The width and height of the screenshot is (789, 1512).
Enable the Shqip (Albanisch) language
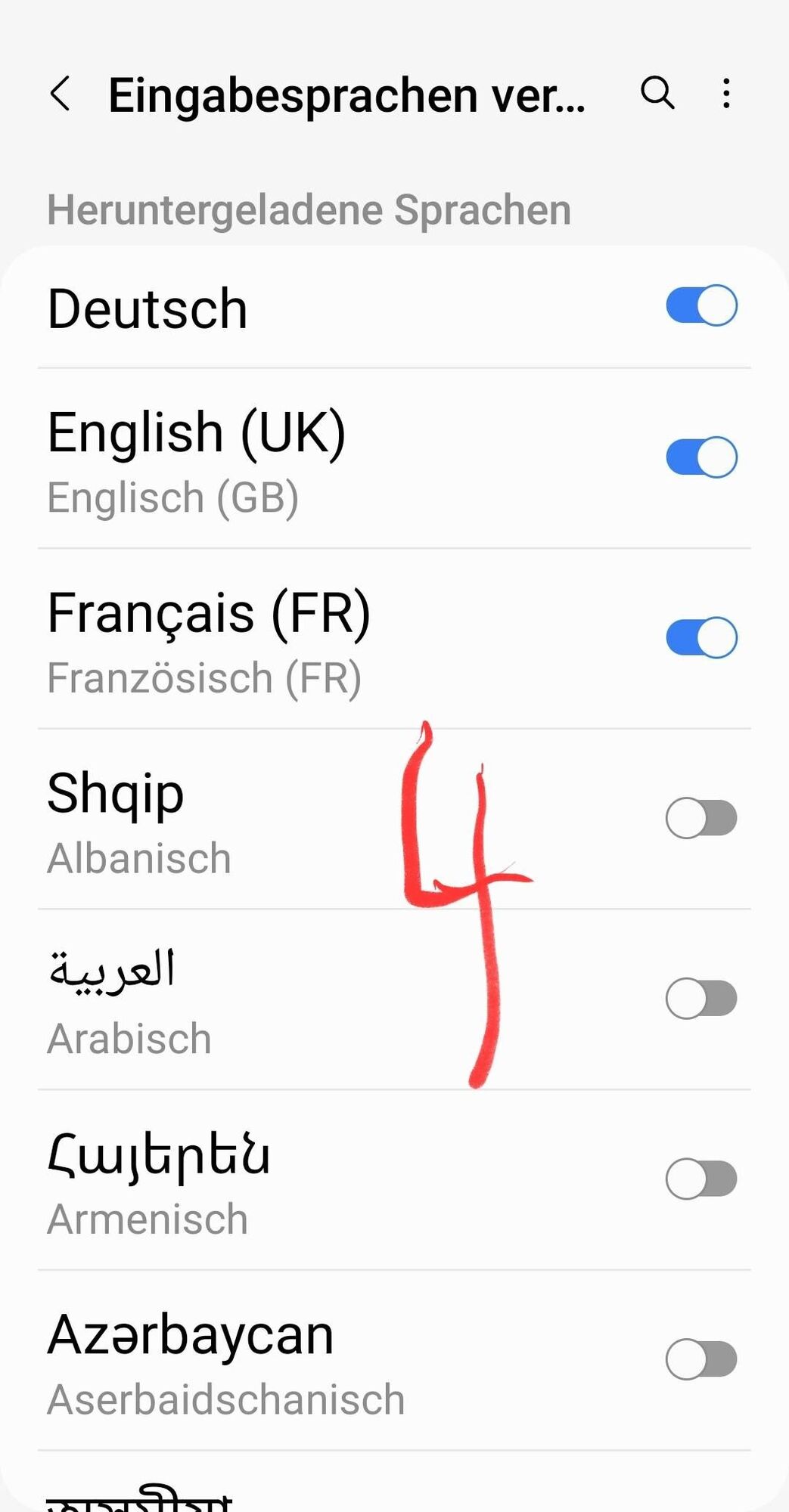(701, 818)
